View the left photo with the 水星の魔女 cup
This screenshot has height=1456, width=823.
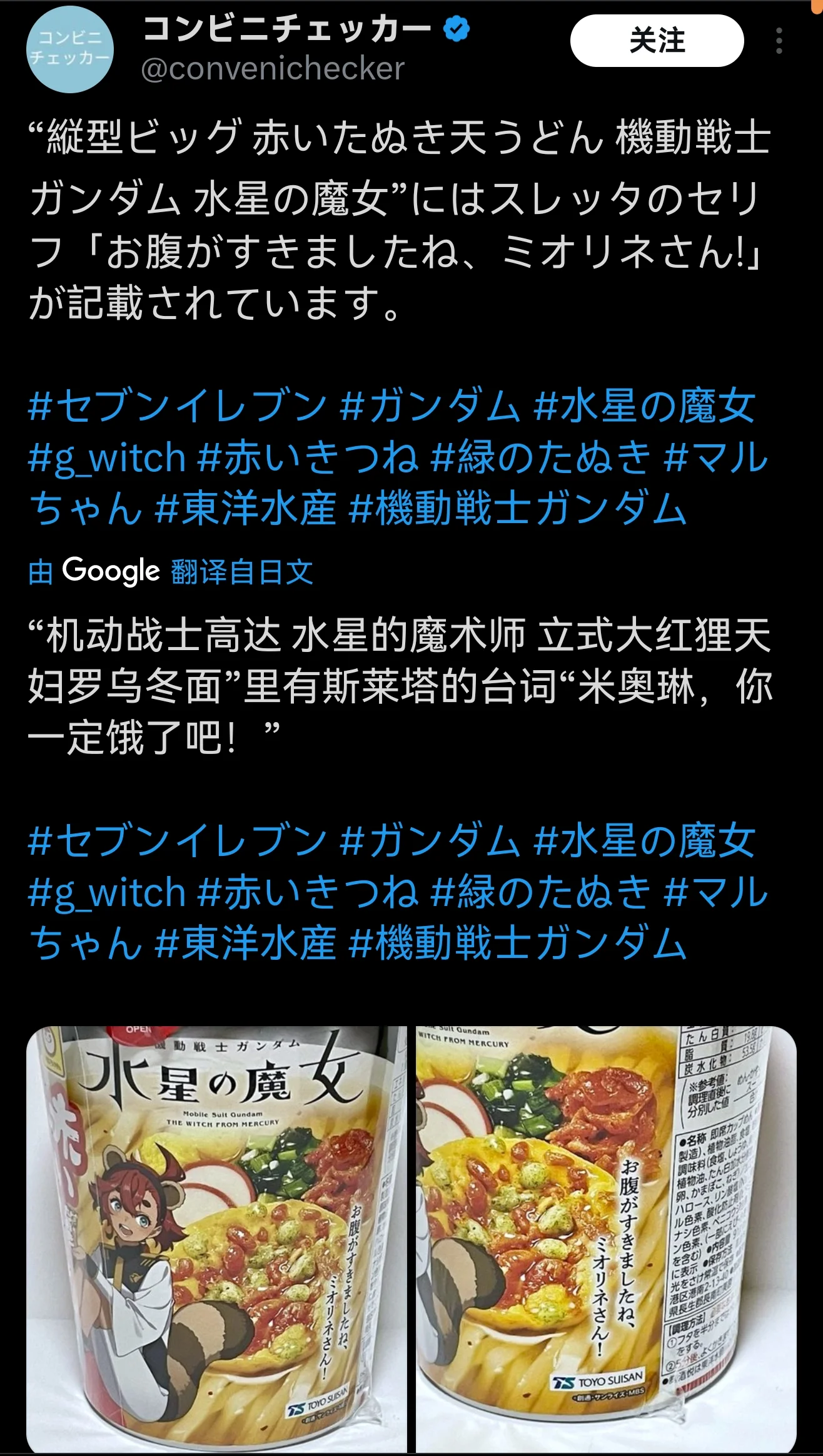tap(216, 1239)
